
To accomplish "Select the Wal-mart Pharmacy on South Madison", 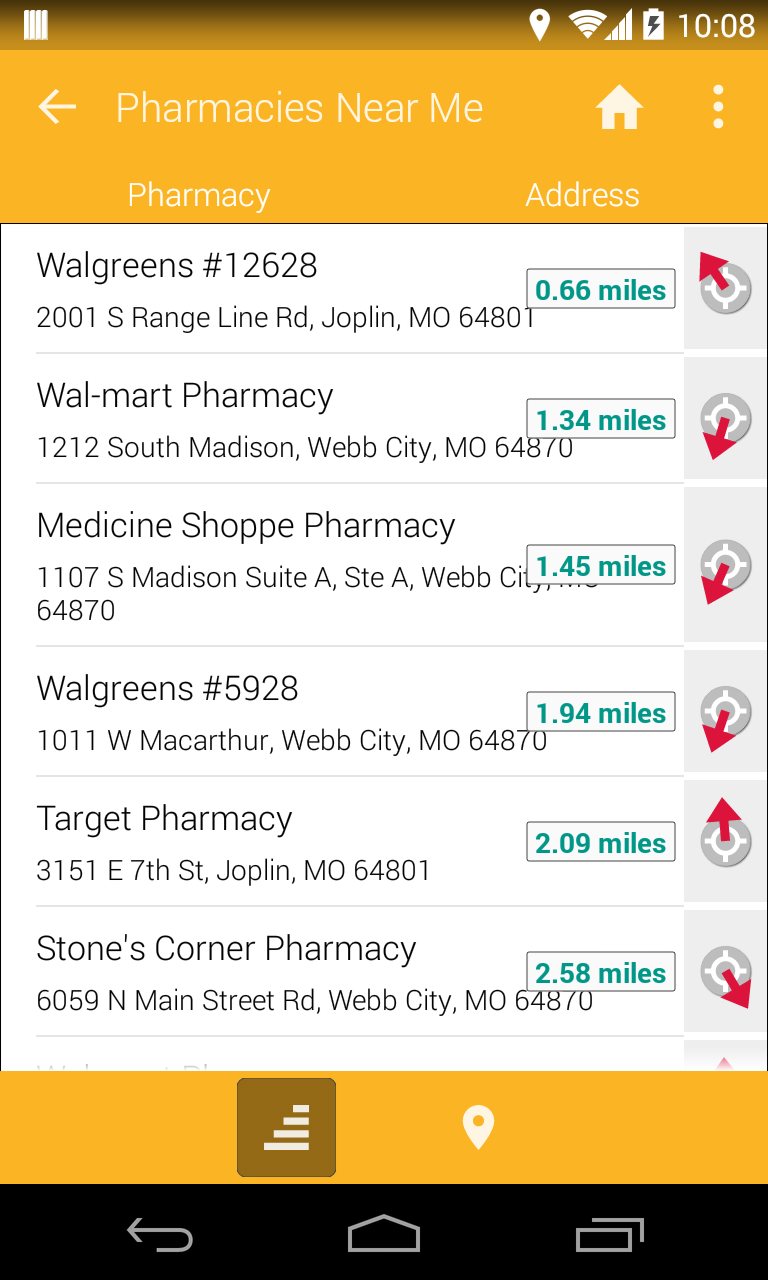I will click(280, 419).
